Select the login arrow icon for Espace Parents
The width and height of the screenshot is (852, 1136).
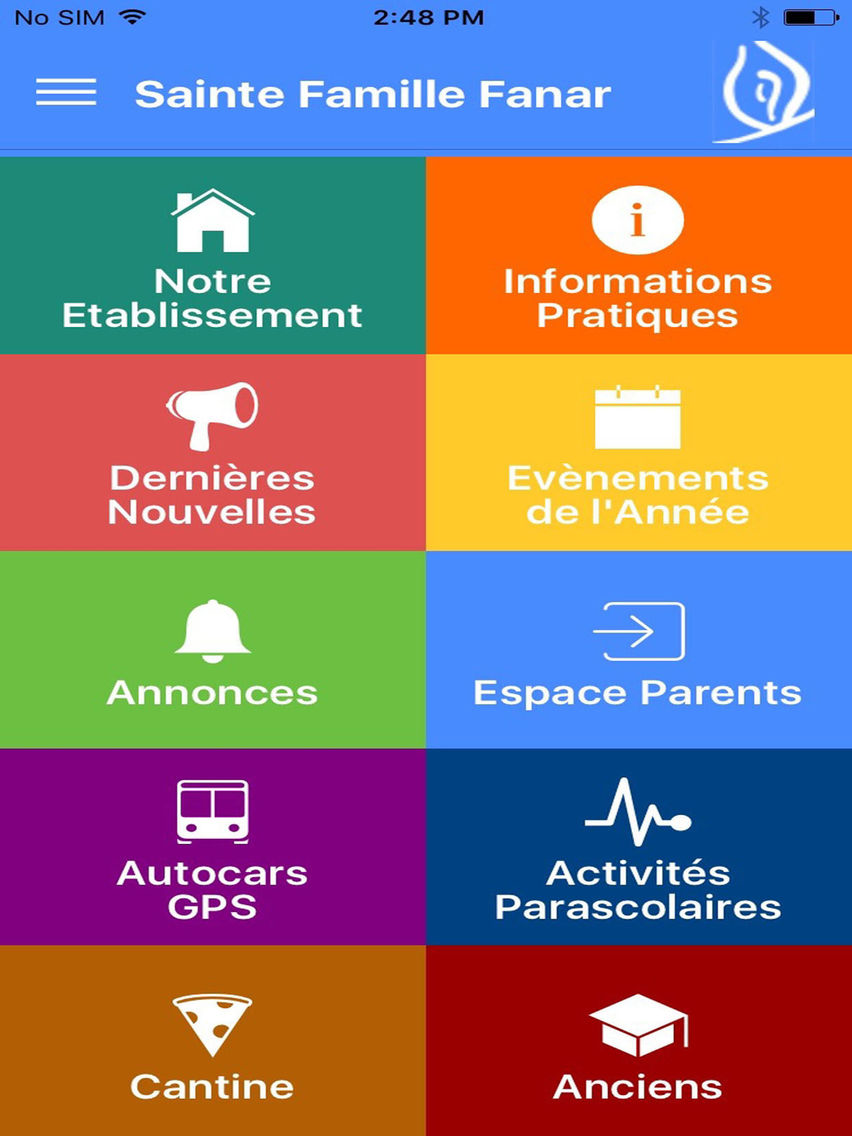coord(640,627)
